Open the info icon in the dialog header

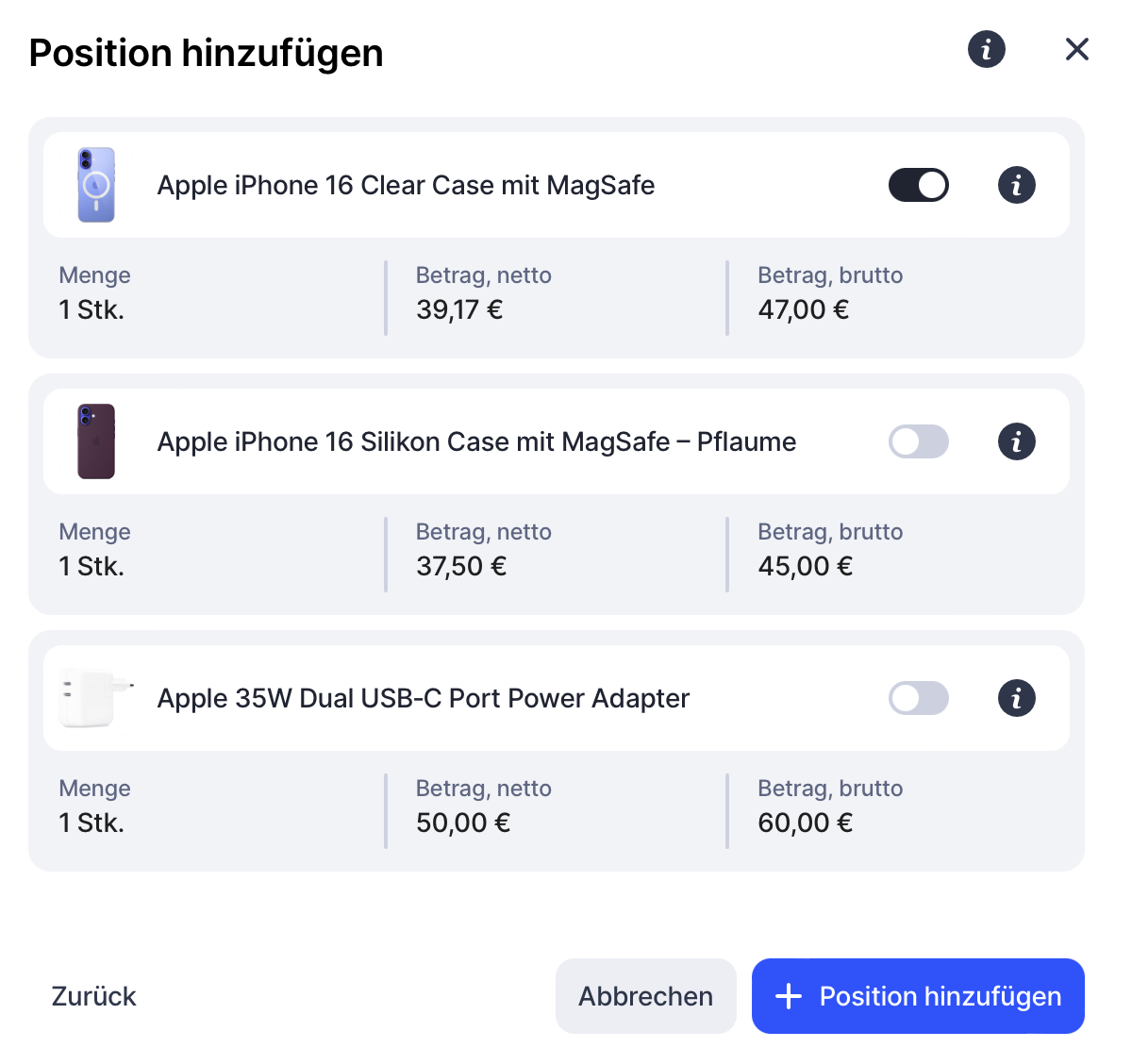987,49
